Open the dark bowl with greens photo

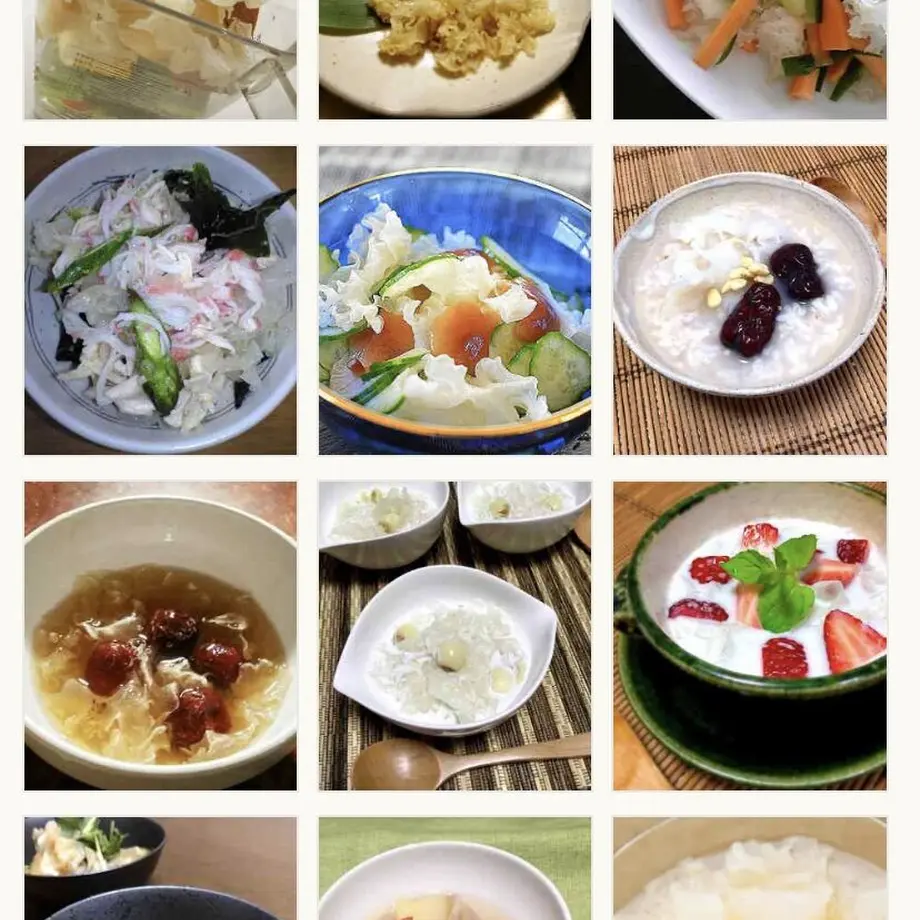point(160,868)
